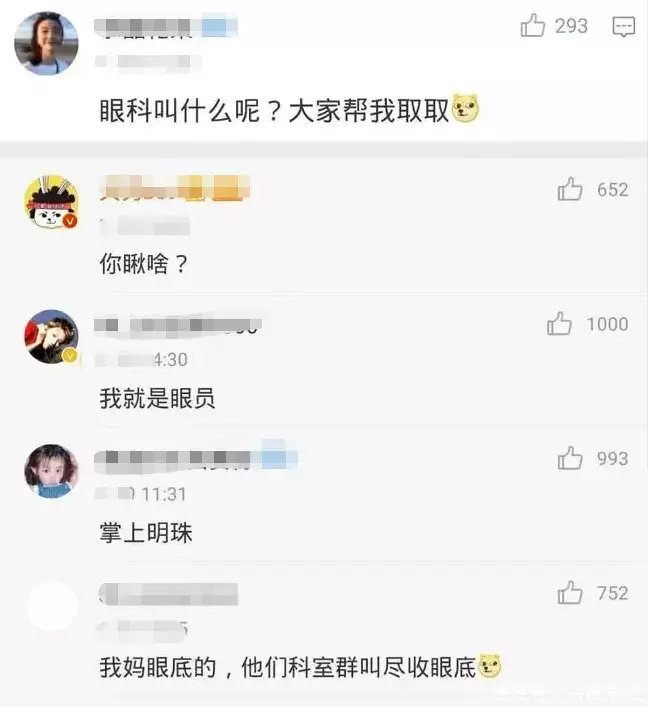The image size is (648, 707).
Task: Reply to the 眼科叫什么呢 comment
Action: [x=623, y=27]
